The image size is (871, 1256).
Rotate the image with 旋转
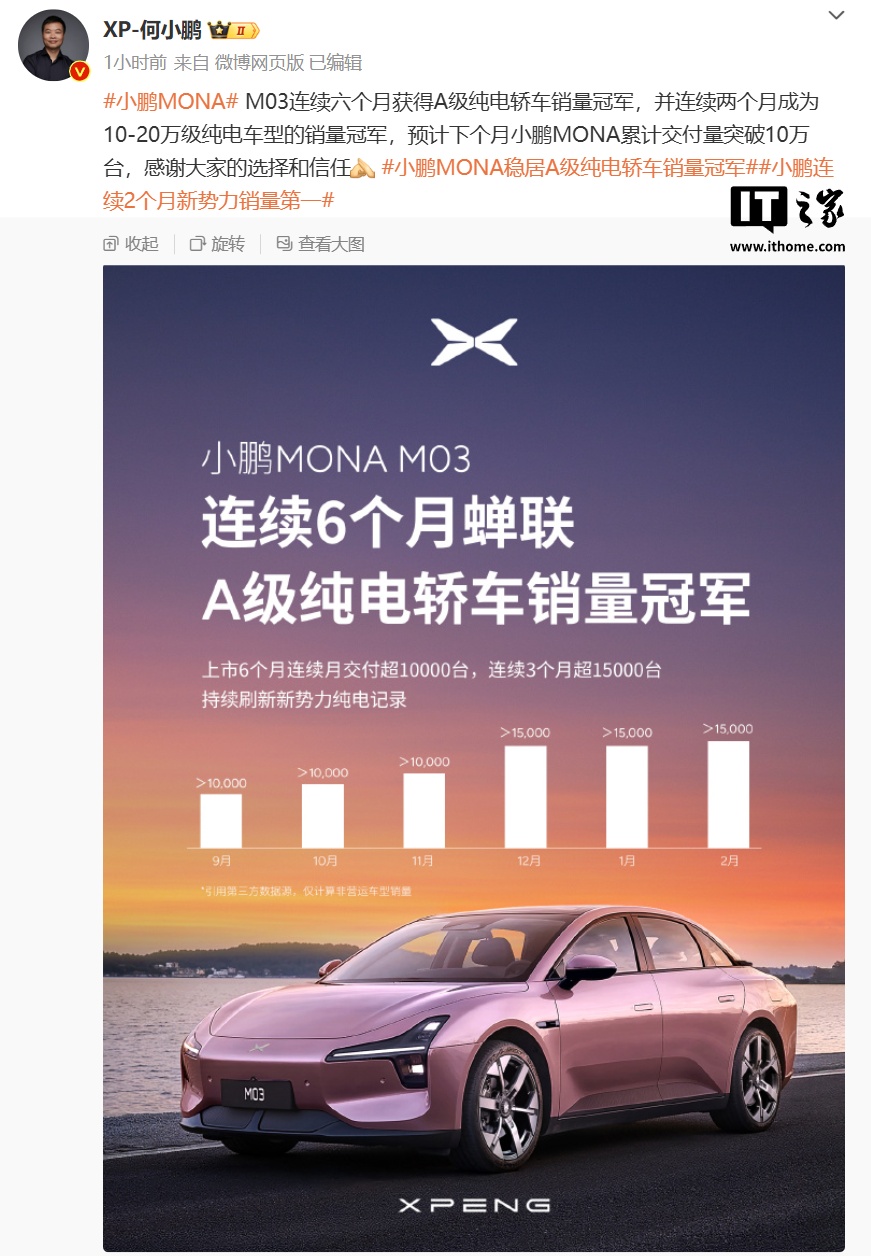coord(217,244)
